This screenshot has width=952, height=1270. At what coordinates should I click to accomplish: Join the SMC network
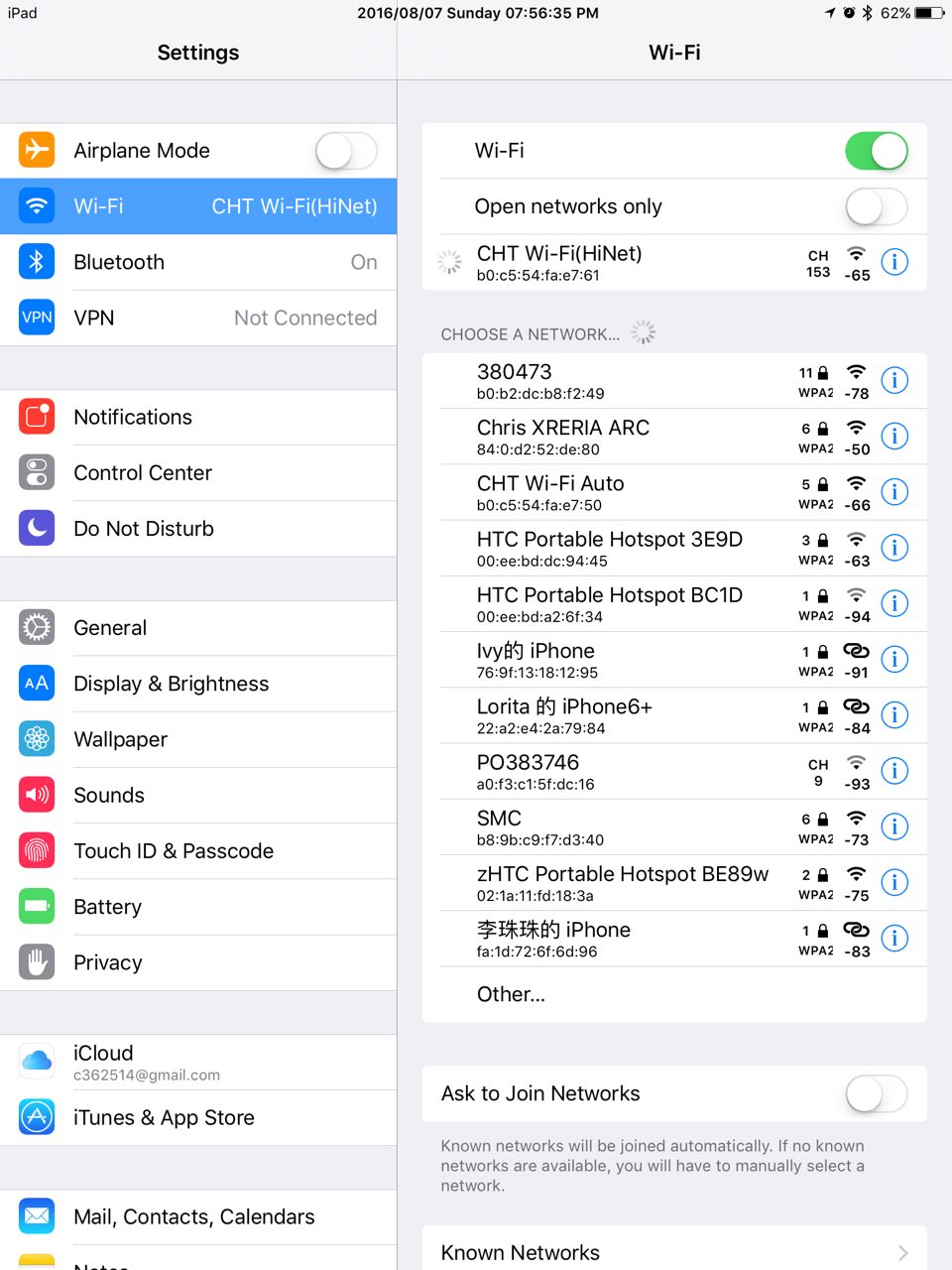point(615,826)
